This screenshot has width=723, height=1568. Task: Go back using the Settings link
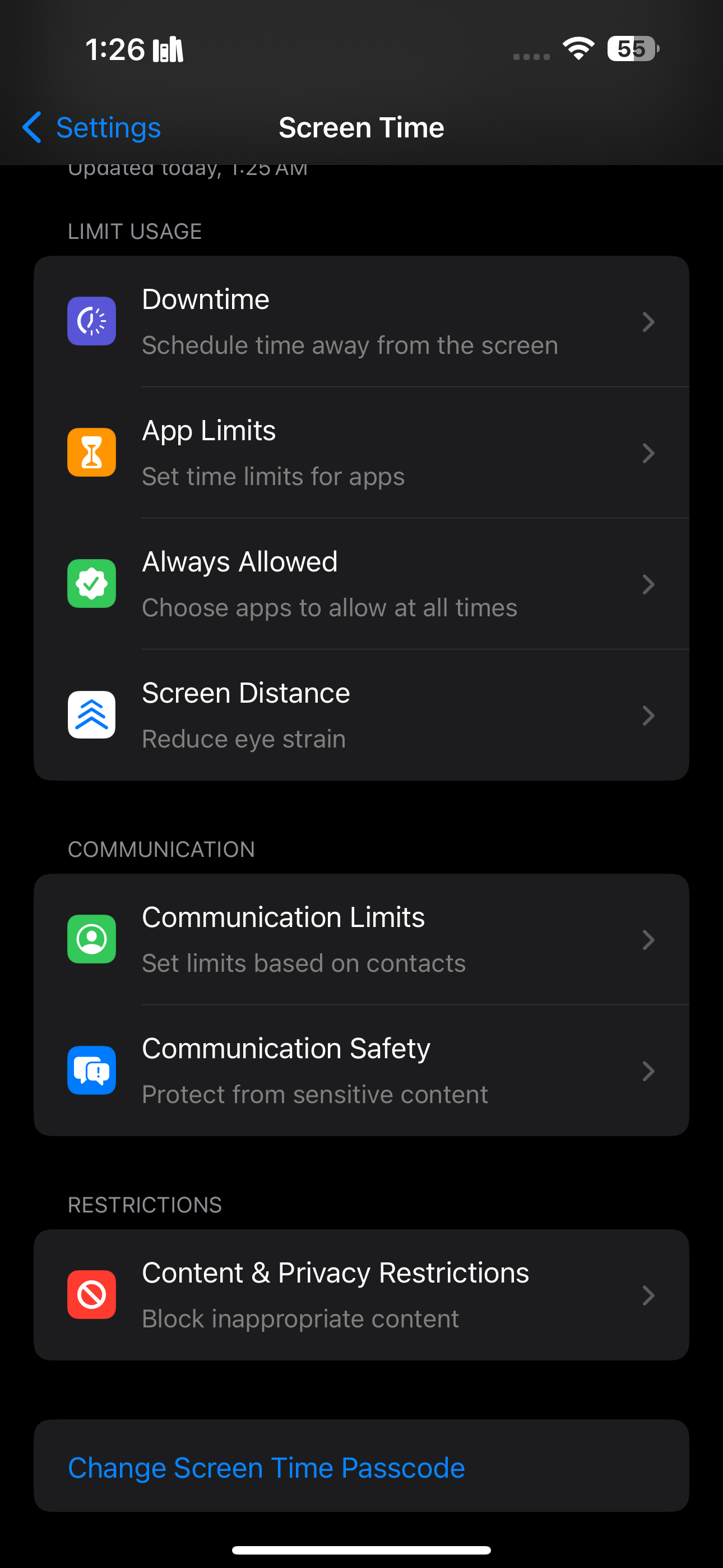[90, 127]
